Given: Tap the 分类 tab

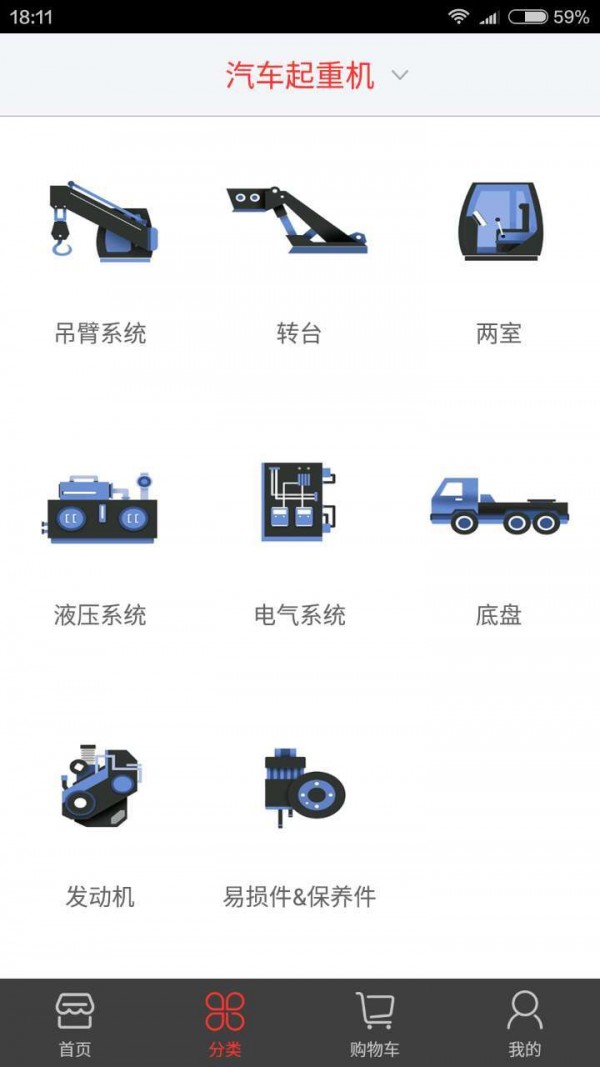Looking at the screenshot, I should [225, 1023].
